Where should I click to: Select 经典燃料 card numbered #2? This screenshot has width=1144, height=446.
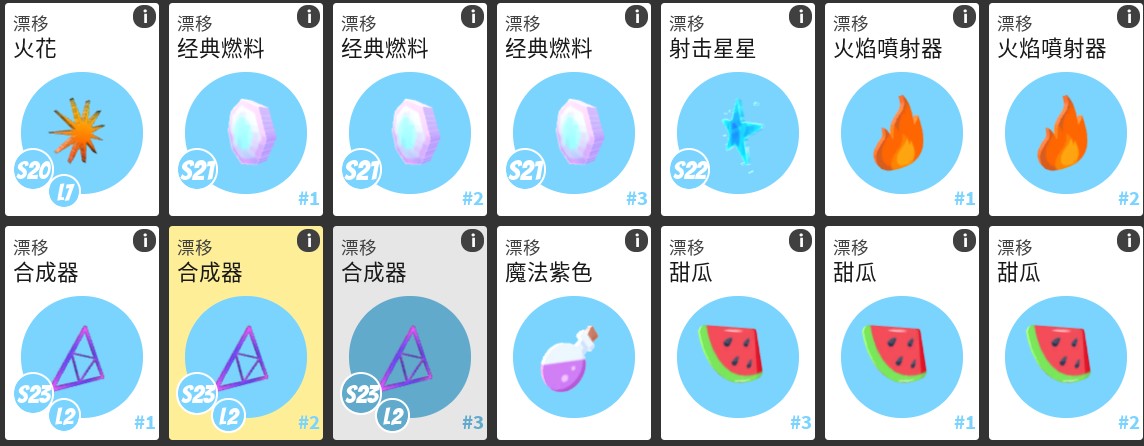point(410,120)
